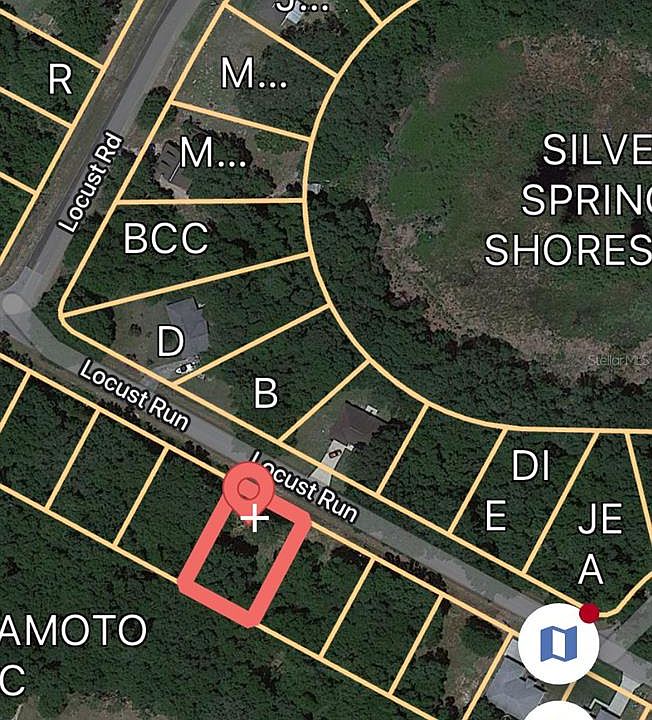This screenshot has height=720, width=652.
Task: Tap the red pin on selected parcel
Action: (x=250, y=490)
